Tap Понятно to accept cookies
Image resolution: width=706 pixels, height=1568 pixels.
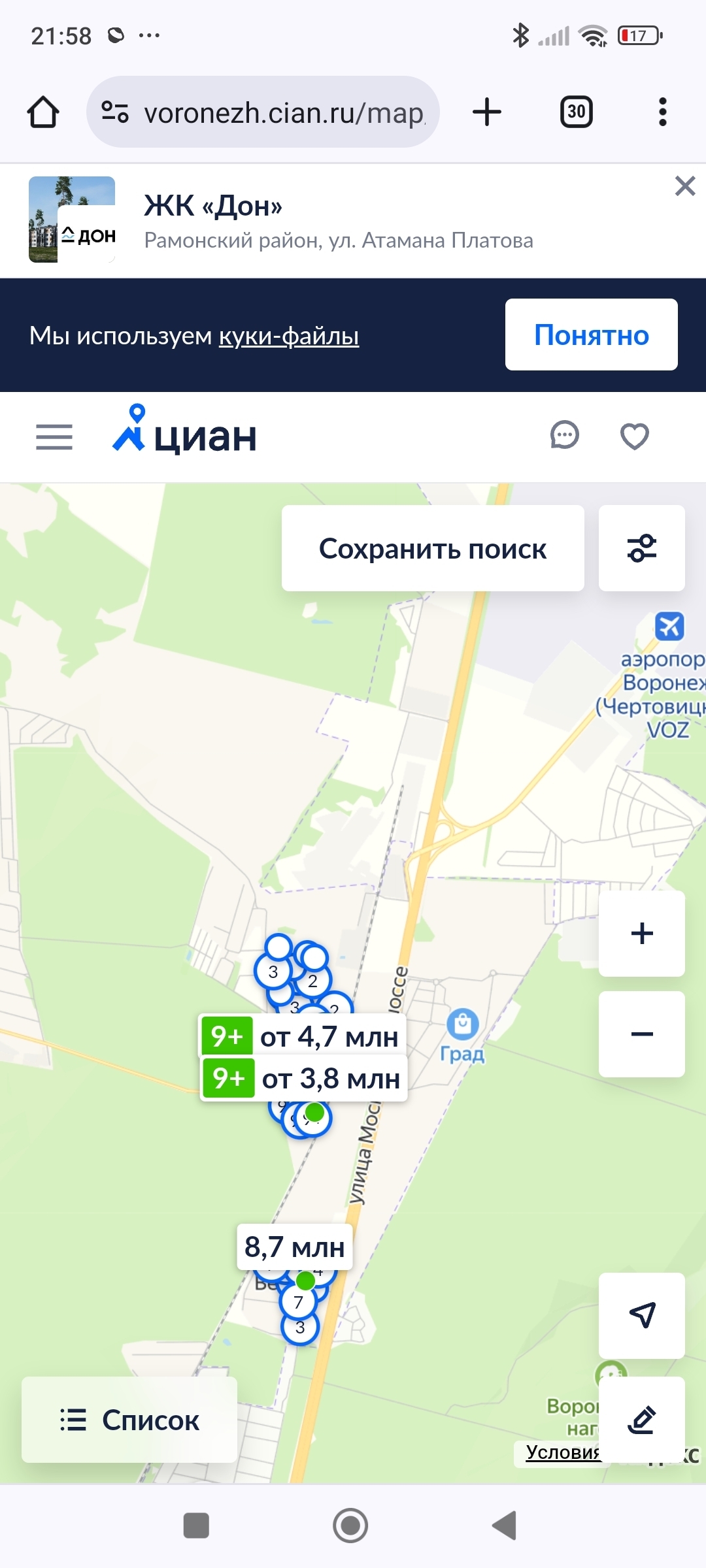pos(591,335)
